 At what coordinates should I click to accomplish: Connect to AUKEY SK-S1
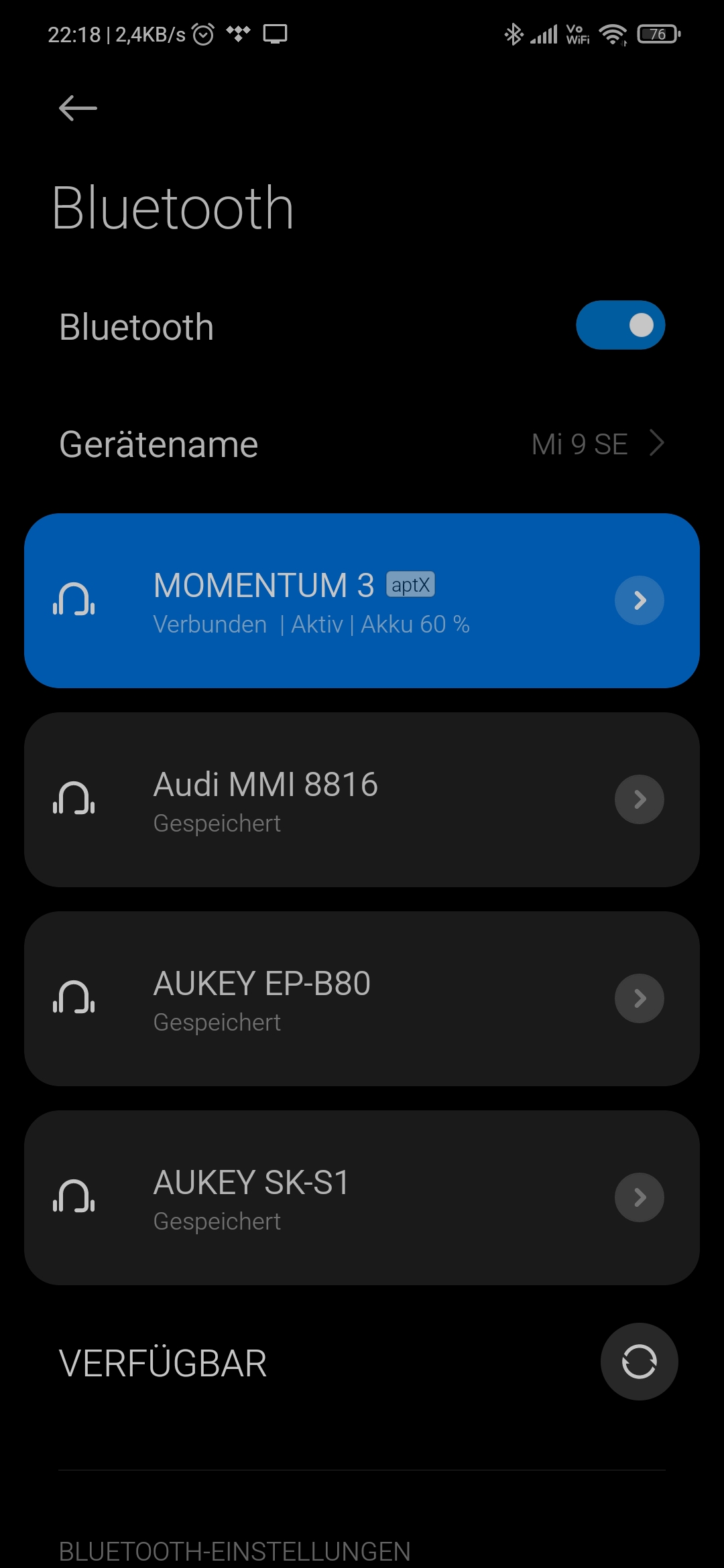[362, 1197]
